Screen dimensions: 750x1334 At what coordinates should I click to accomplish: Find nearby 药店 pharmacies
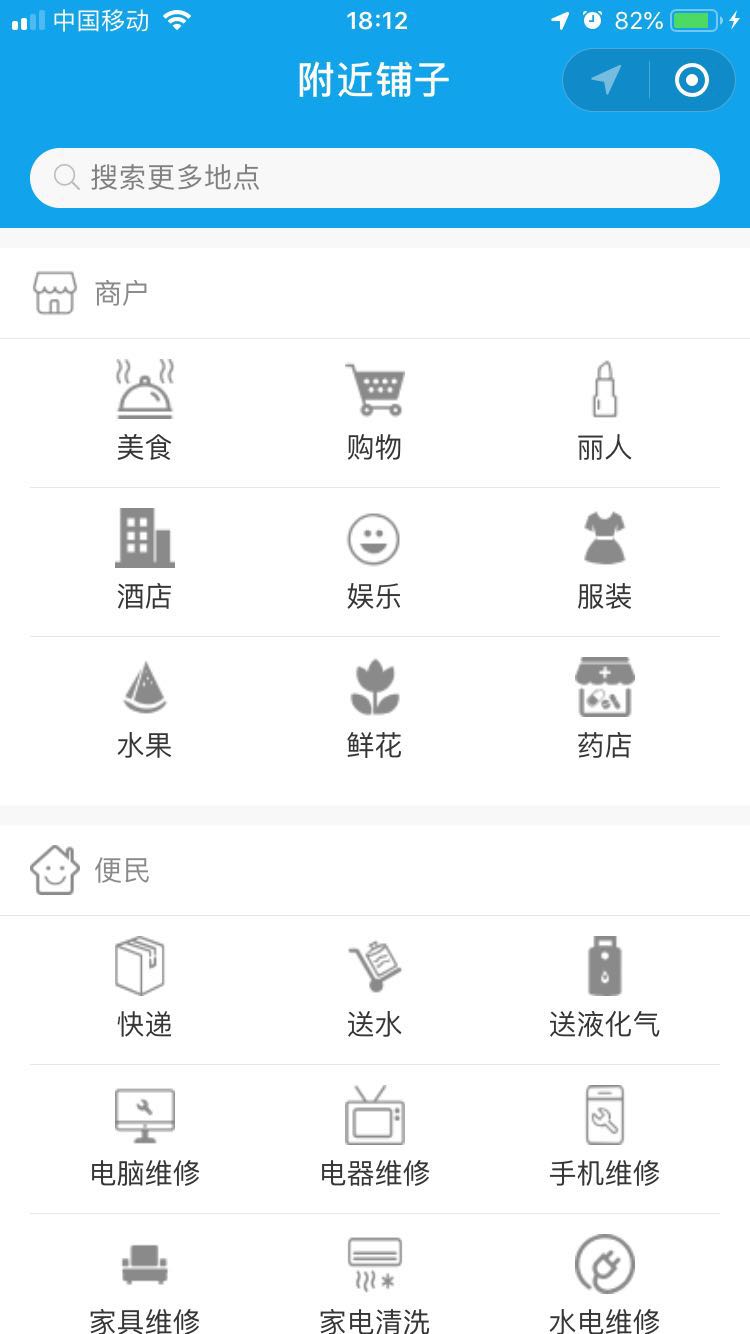click(x=605, y=710)
